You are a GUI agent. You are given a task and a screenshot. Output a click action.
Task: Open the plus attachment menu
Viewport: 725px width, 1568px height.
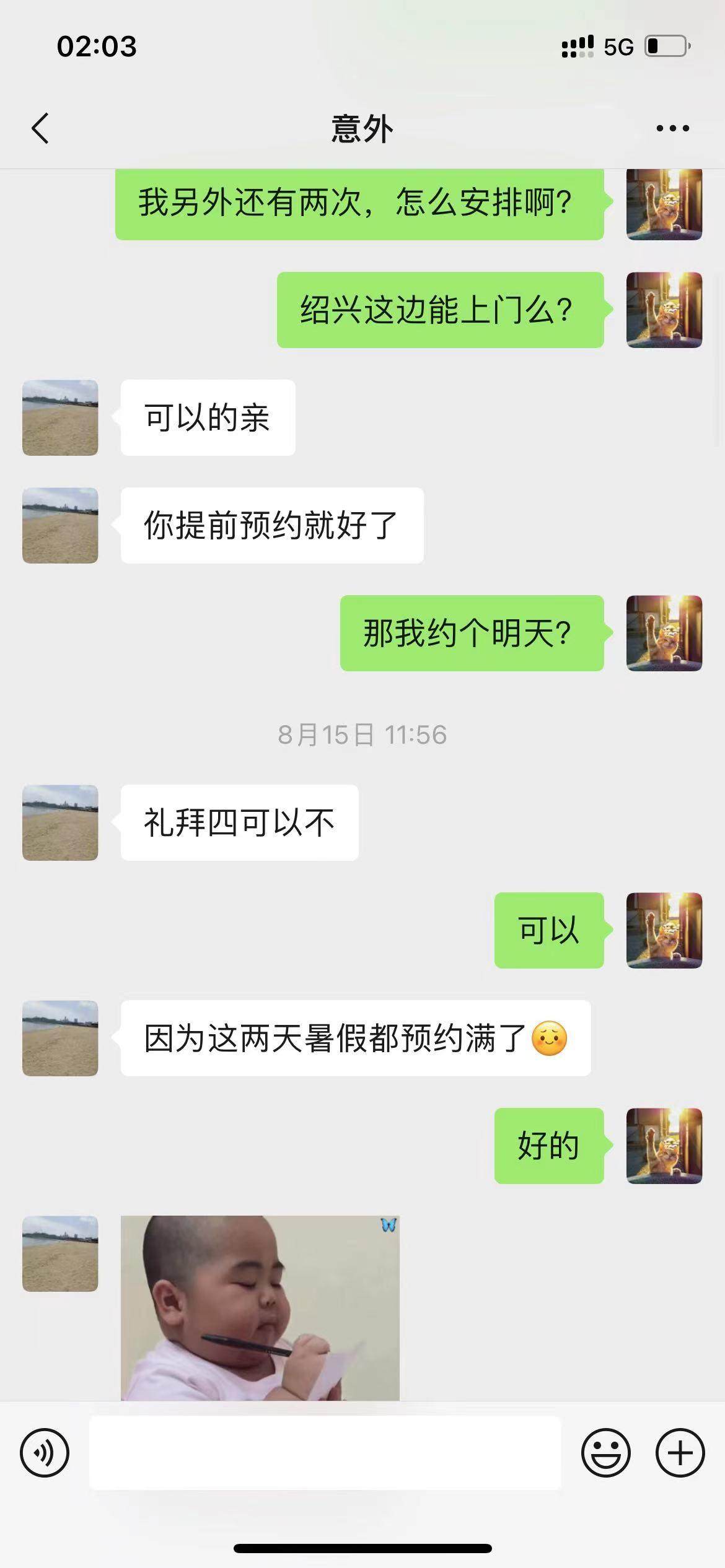[680, 1452]
